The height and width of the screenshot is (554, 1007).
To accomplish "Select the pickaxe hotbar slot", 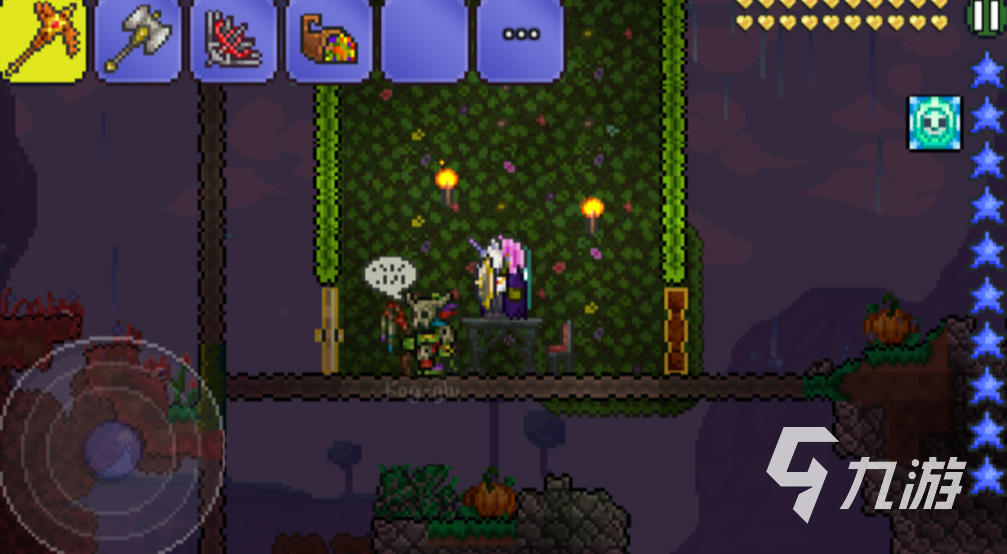I will point(42,40).
